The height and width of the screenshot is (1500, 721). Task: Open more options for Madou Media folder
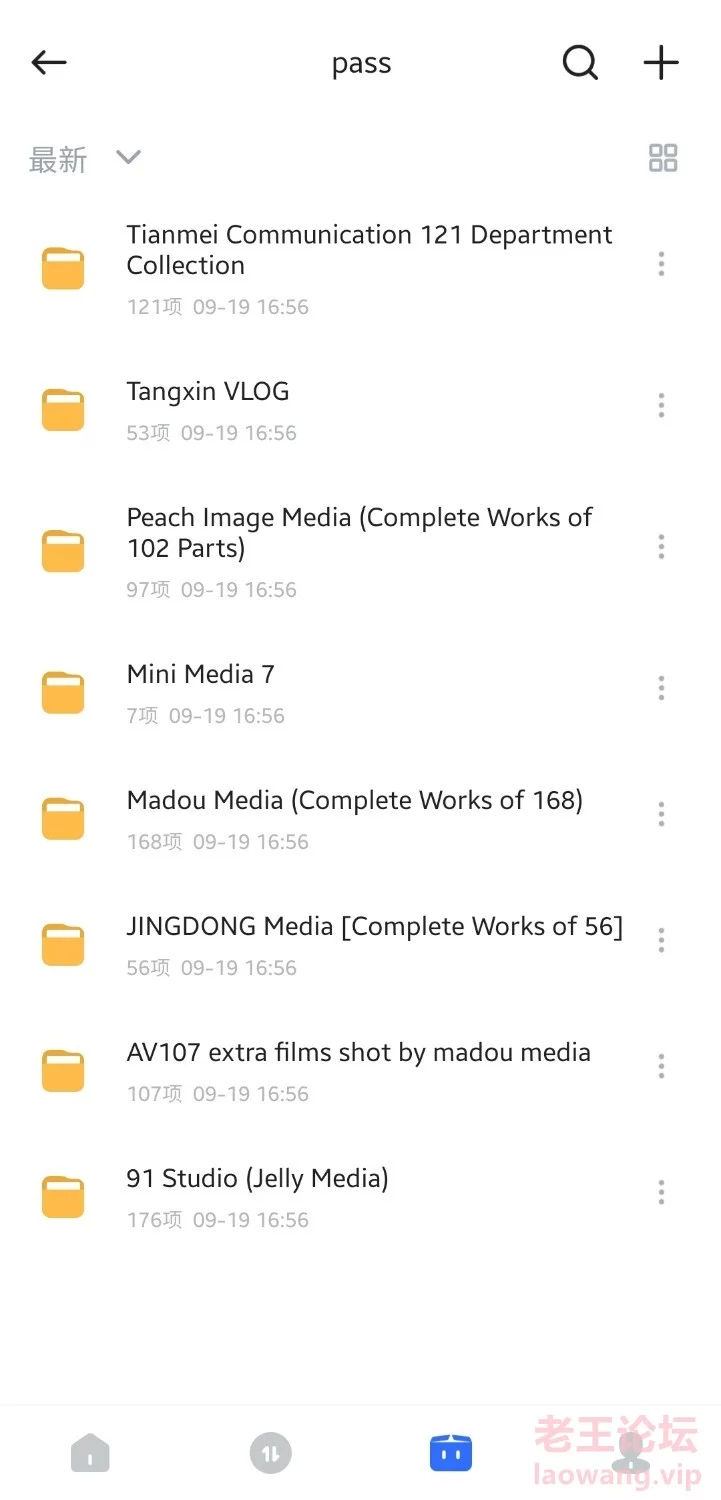point(661,814)
